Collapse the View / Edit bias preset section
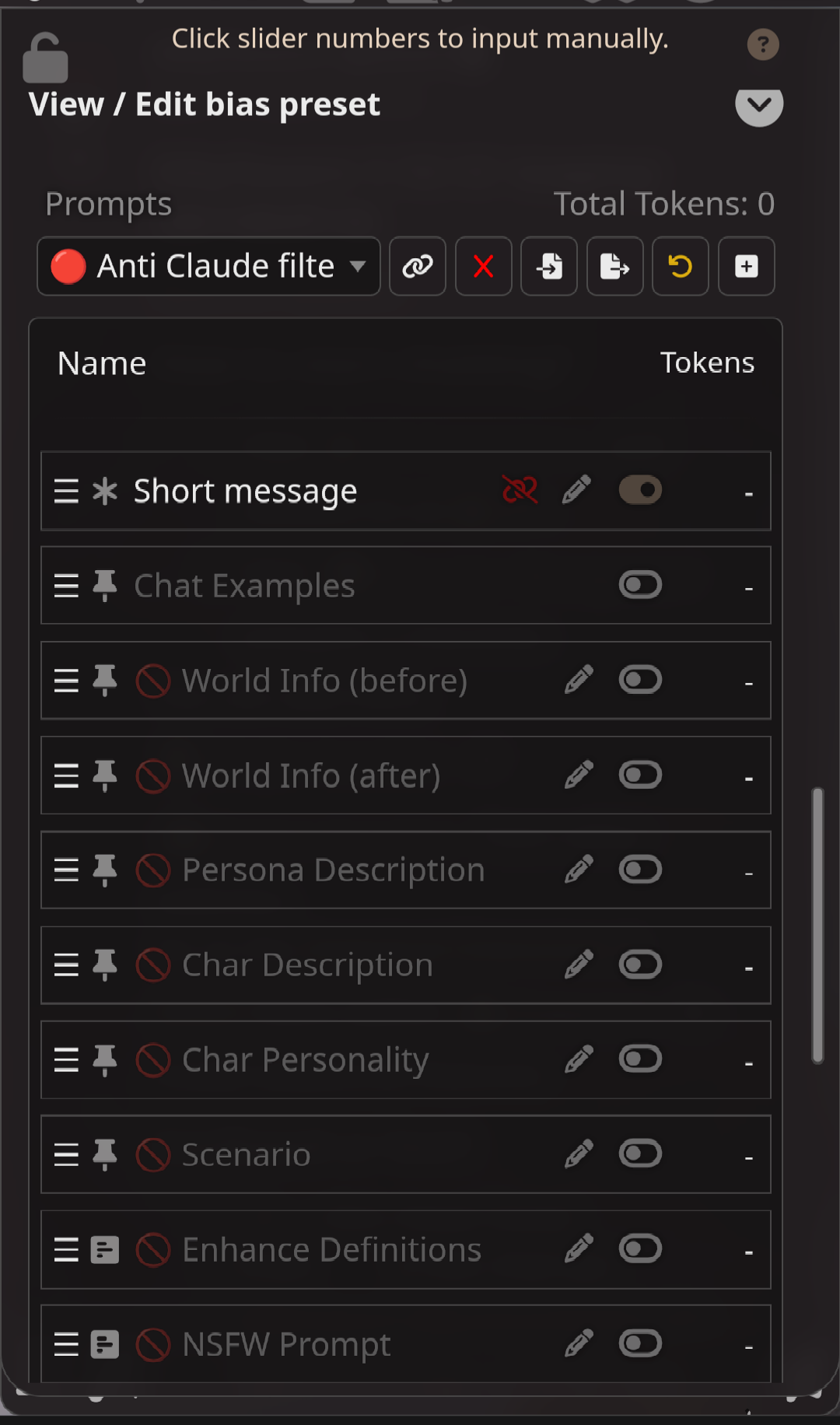The width and height of the screenshot is (840, 1425). (x=759, y=104)
